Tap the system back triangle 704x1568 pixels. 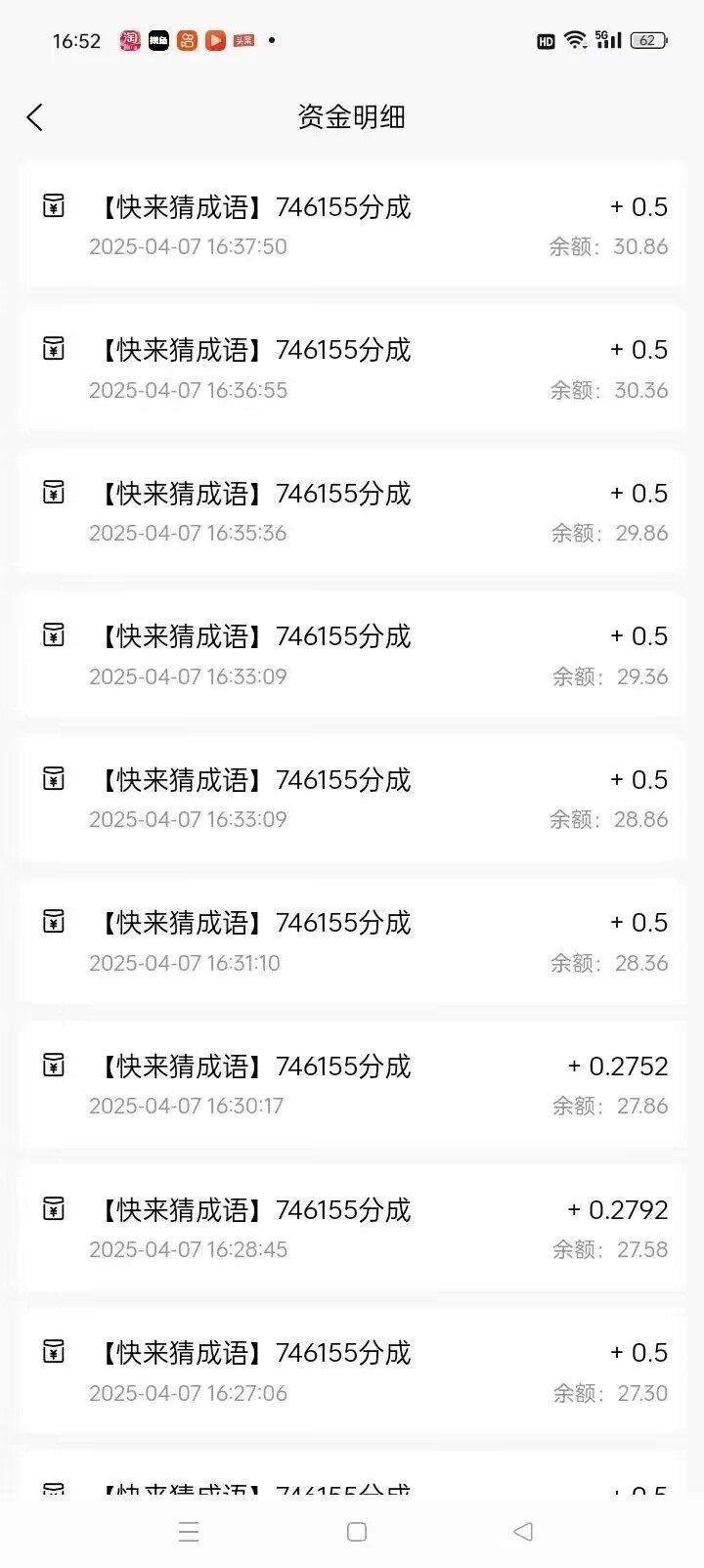[523, 1532]
